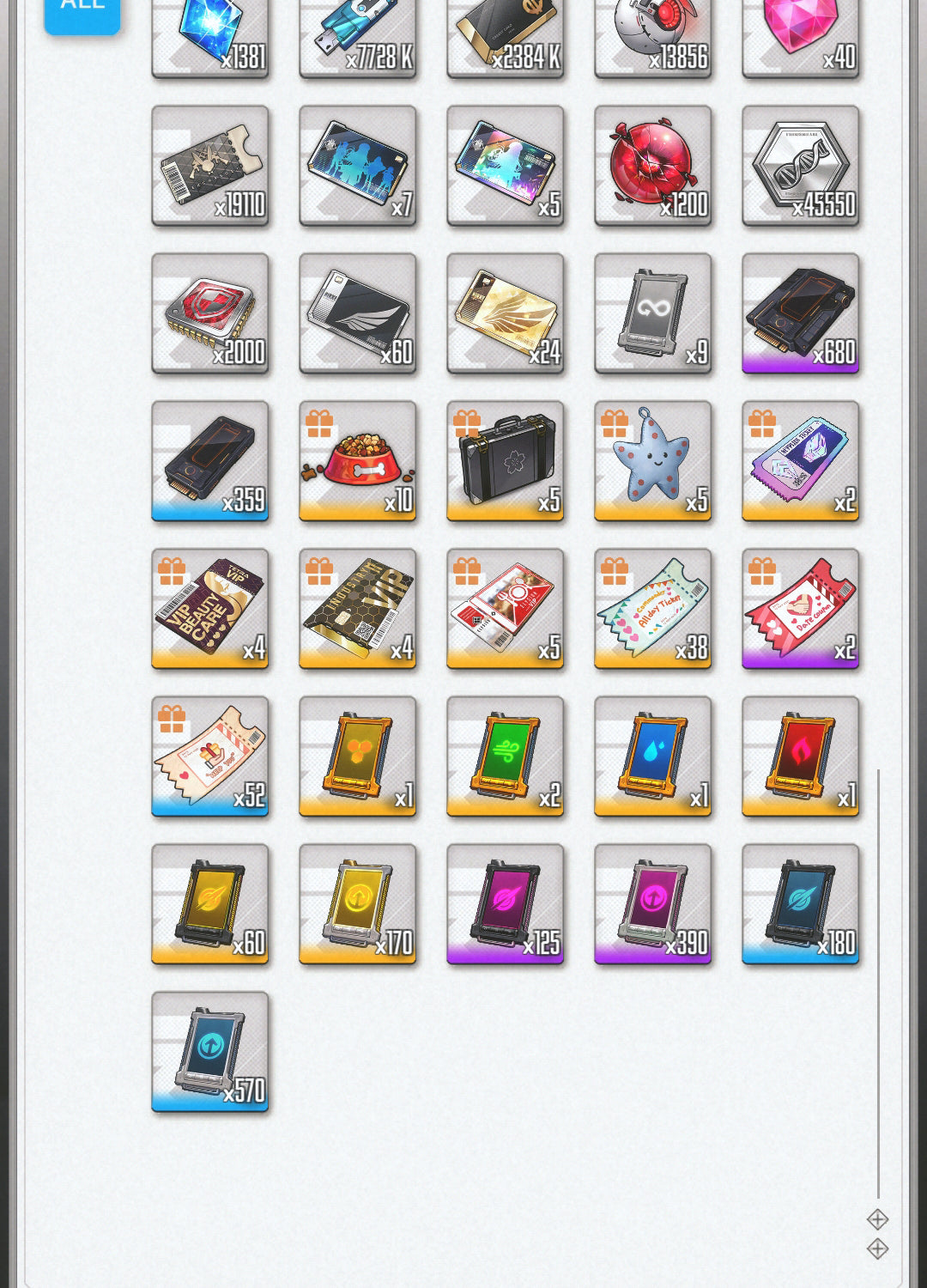Open the silver DNA hexagon item x45550
Screen dimensions: 927x1288
[801, 166]
